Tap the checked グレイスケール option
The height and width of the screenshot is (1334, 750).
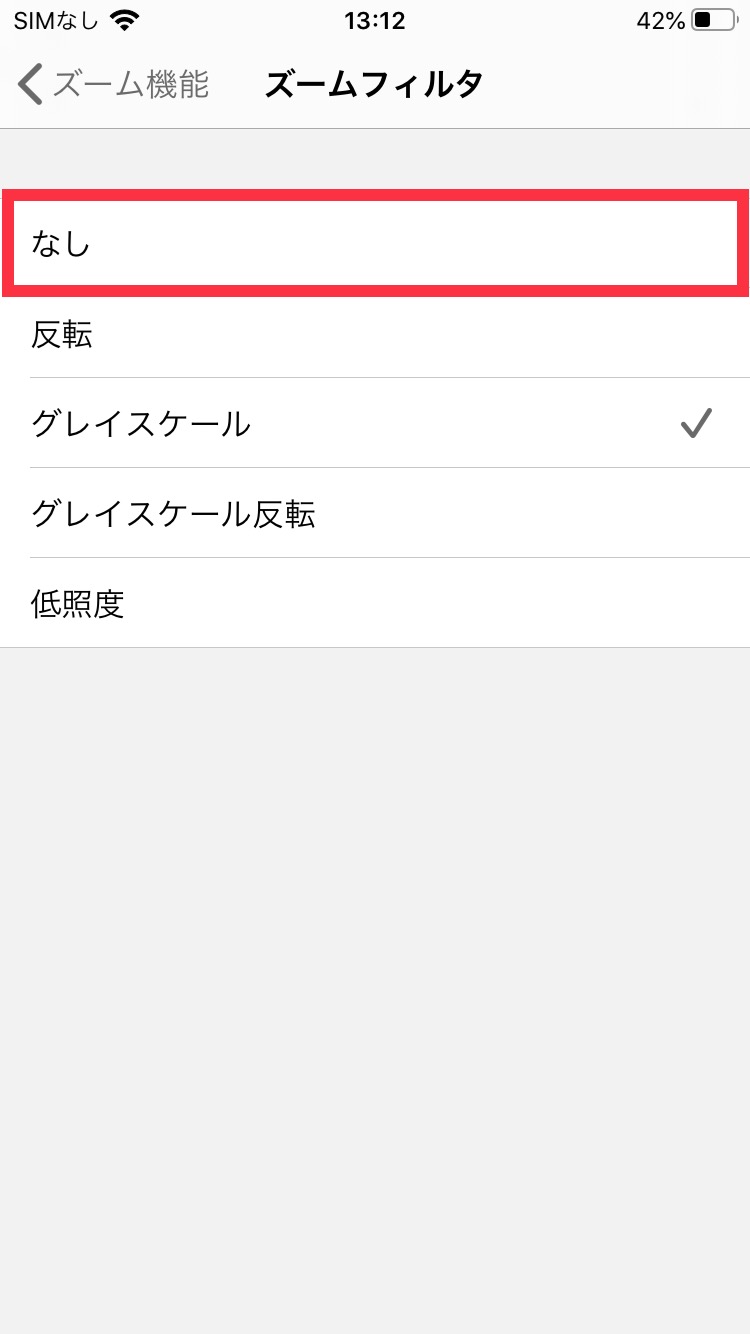point(375,423)
